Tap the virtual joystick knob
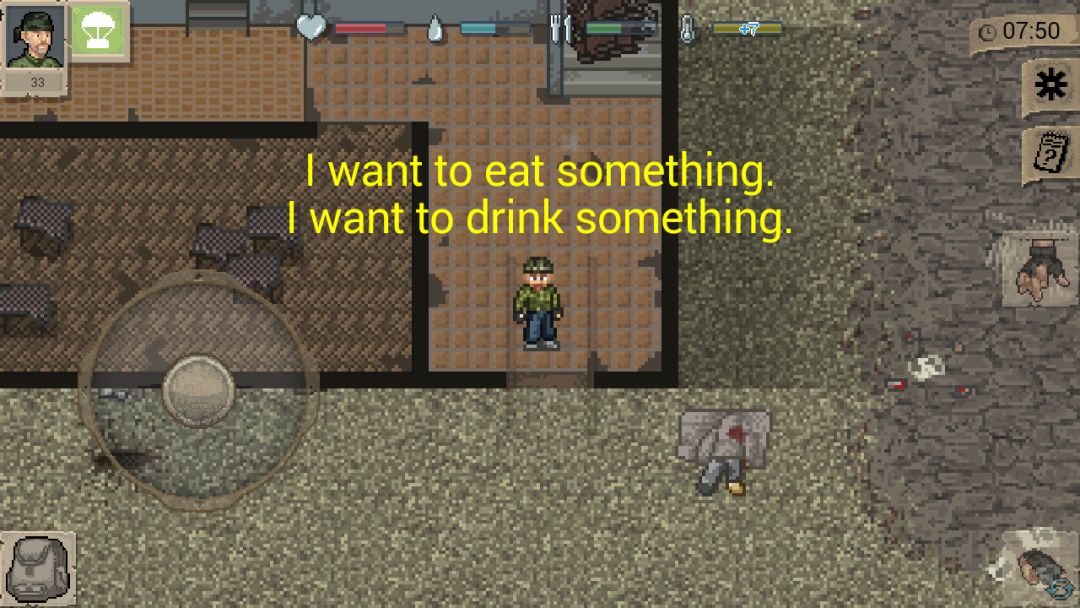This screenshot has height=608, width=1080. [x=199, y=390]
